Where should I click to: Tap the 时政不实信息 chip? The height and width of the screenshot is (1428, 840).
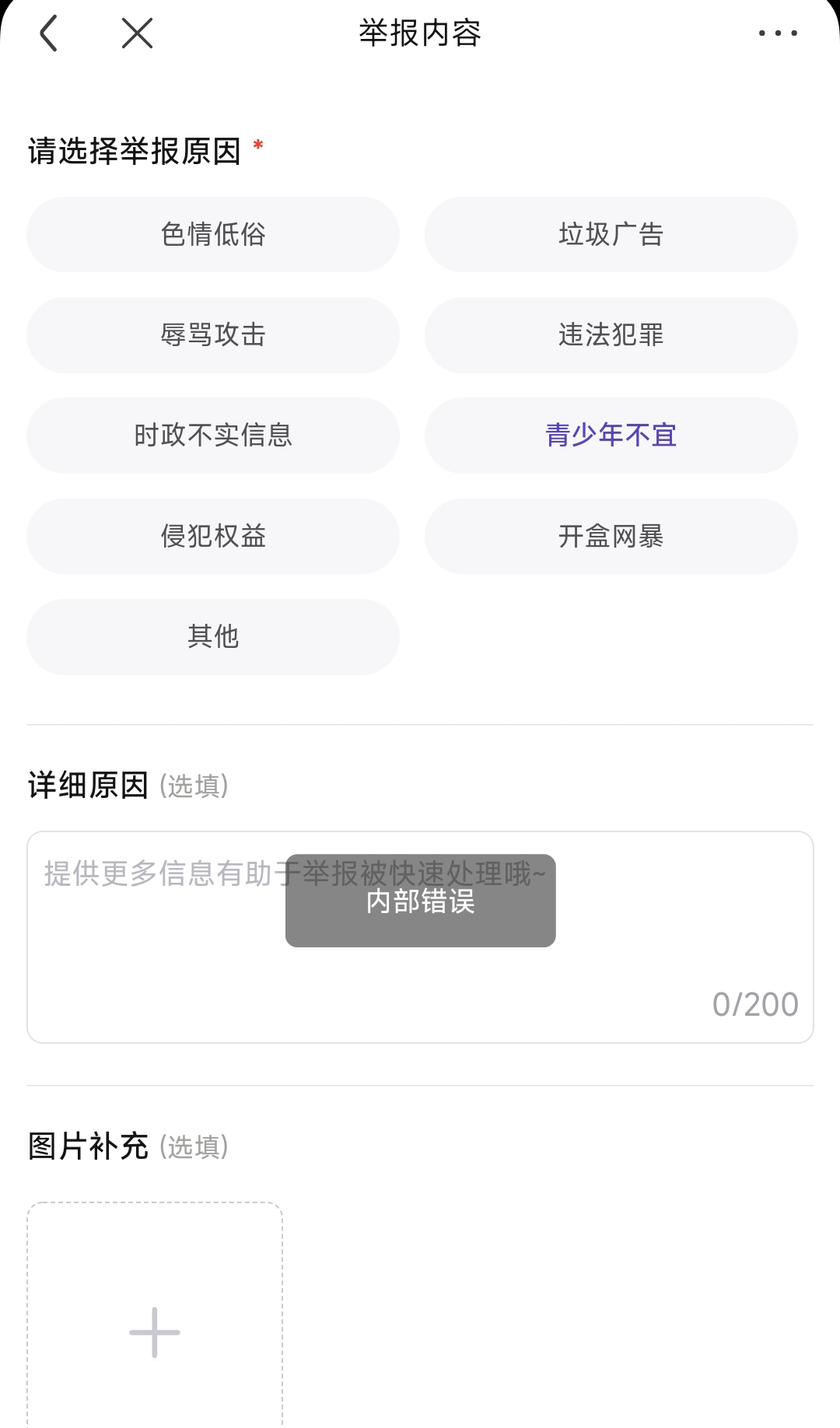point(213,436)
